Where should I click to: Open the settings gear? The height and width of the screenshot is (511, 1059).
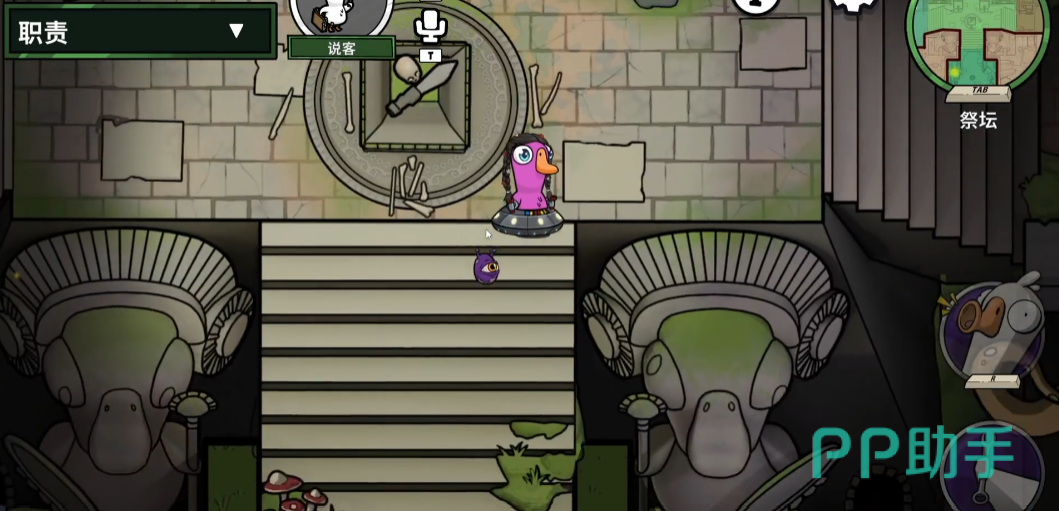[x=854, y=3]
